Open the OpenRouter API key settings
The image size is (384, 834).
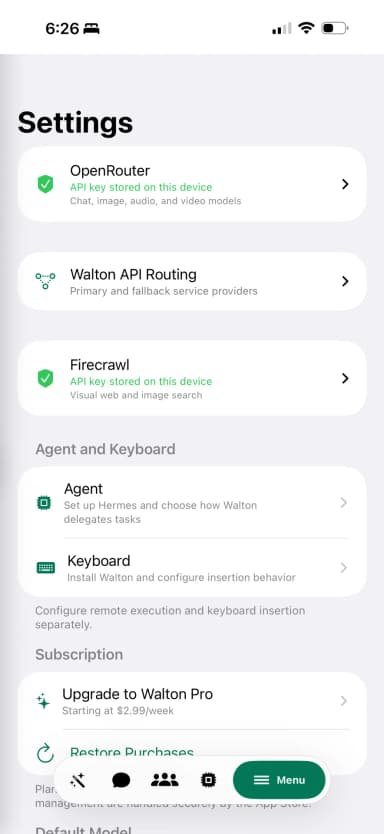(192, 184)
